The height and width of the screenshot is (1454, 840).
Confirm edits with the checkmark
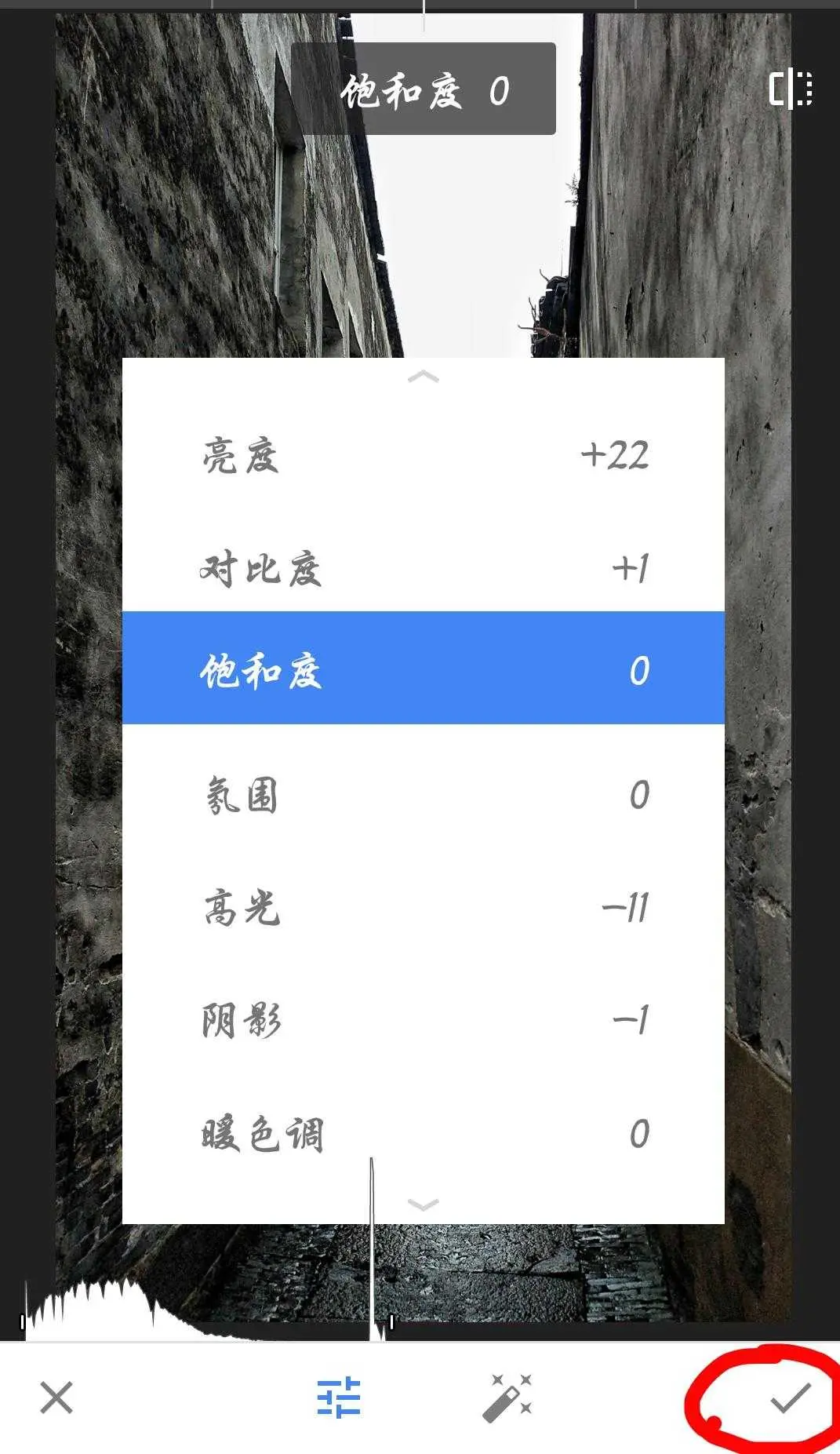(789, 1398)
